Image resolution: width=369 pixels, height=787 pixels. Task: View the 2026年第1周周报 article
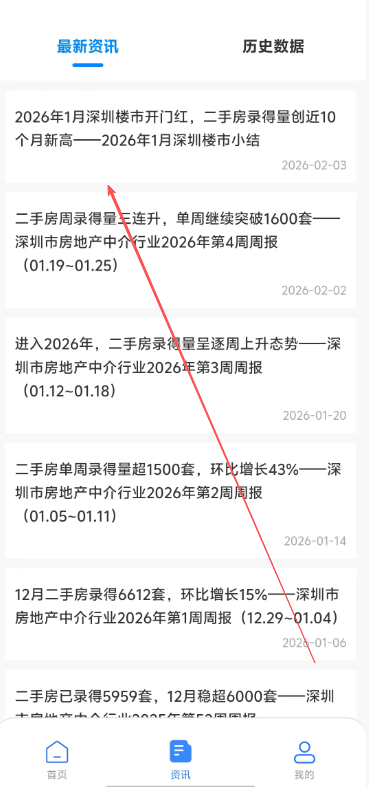click(x=181, y=614)
